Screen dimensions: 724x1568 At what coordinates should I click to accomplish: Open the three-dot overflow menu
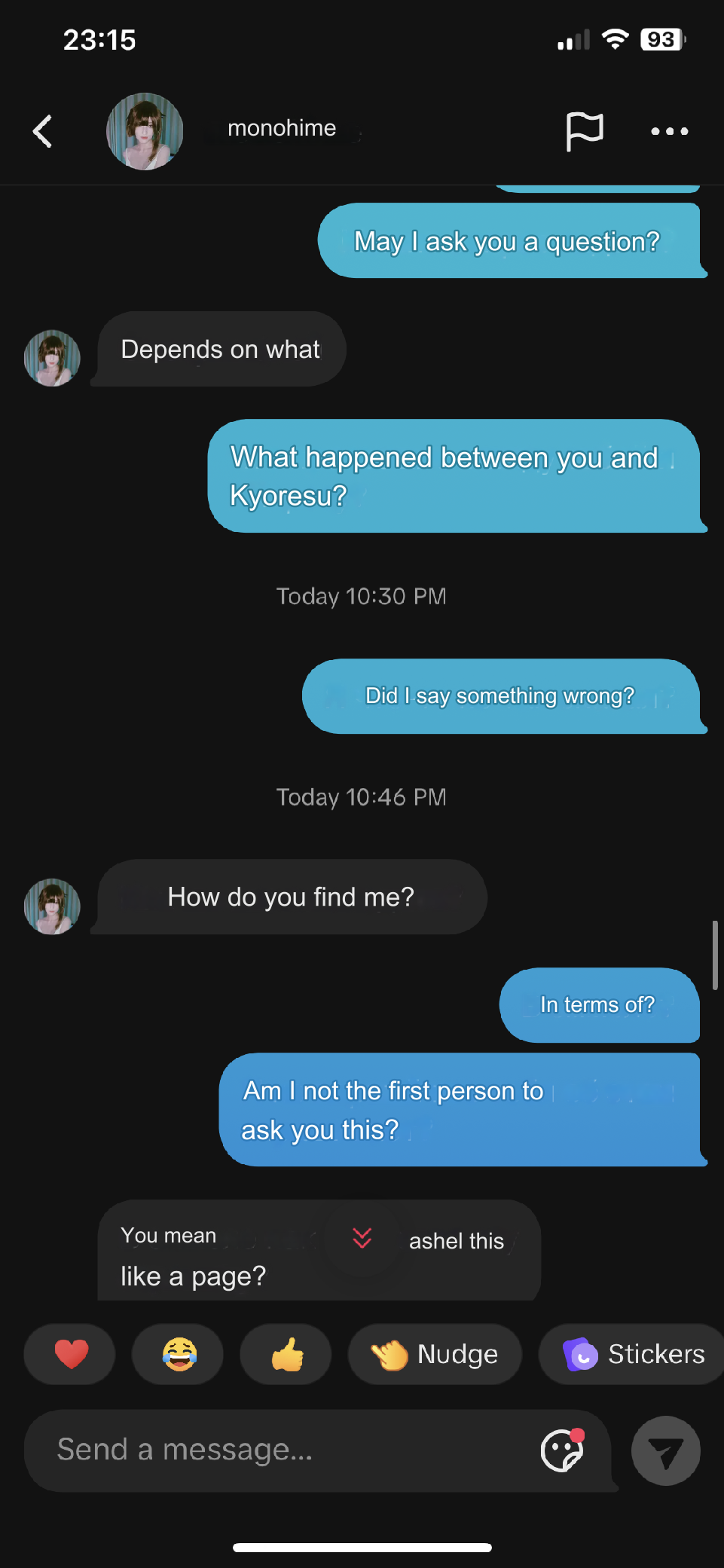[670, 131]
